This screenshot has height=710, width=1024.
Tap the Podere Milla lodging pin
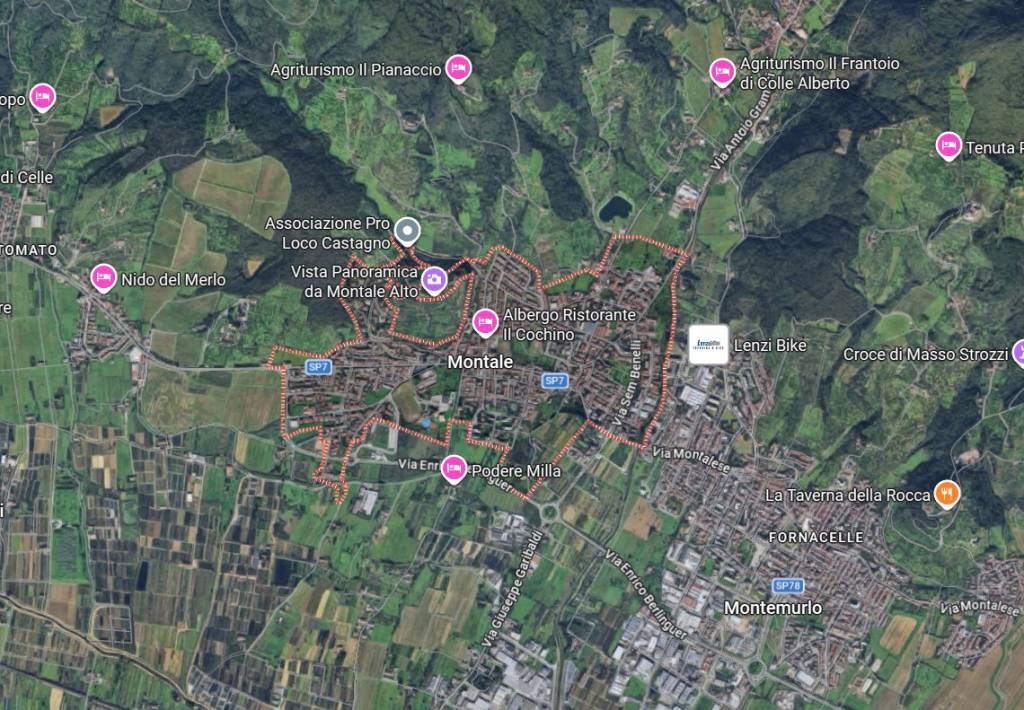[454, 467]
